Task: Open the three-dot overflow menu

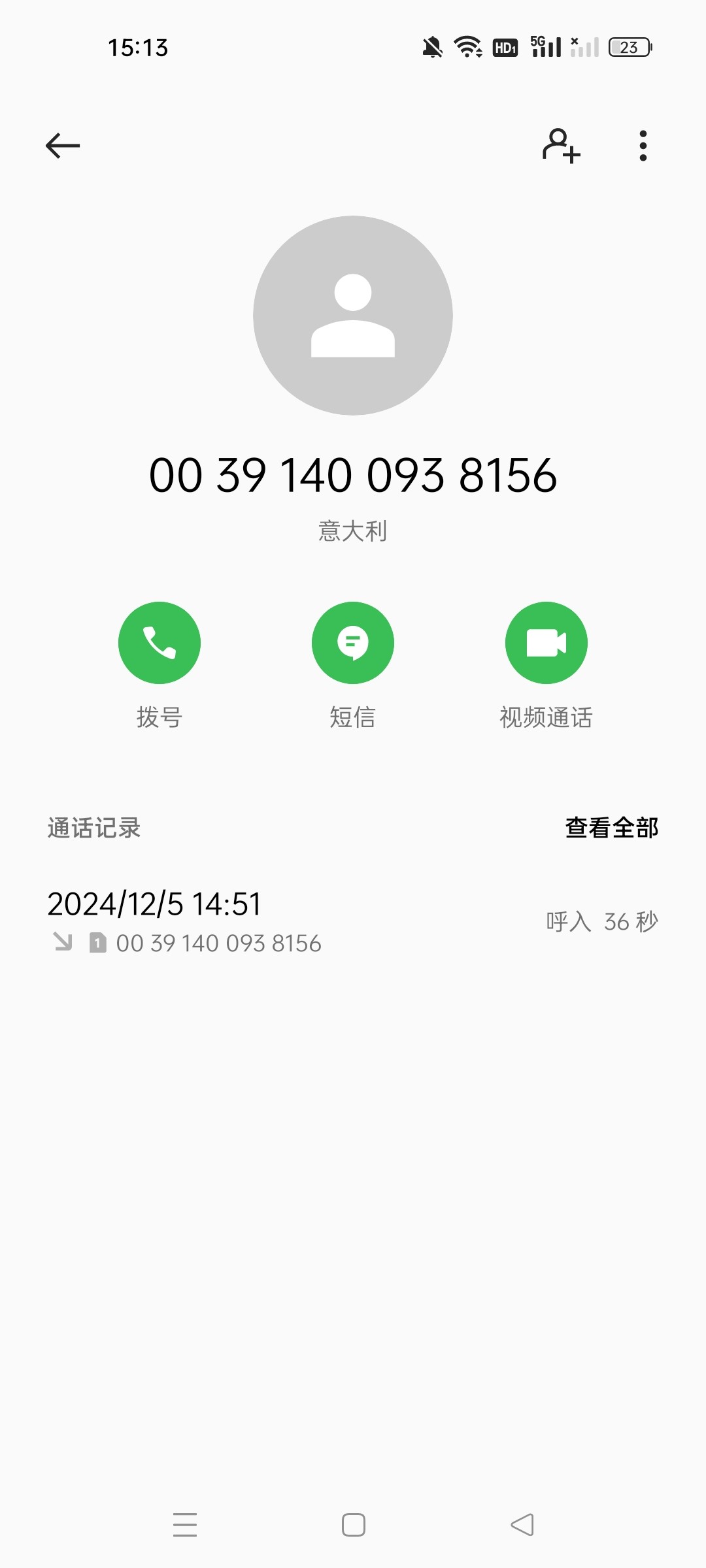Action: (643, 145)
